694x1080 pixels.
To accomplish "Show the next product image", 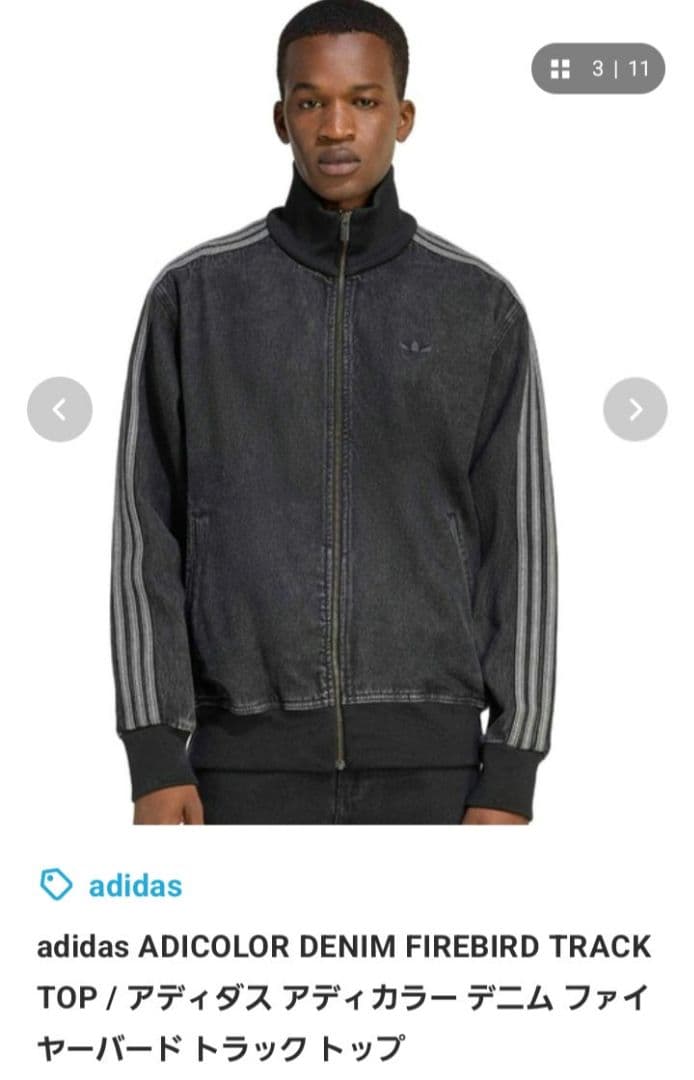I will (635, 409).
